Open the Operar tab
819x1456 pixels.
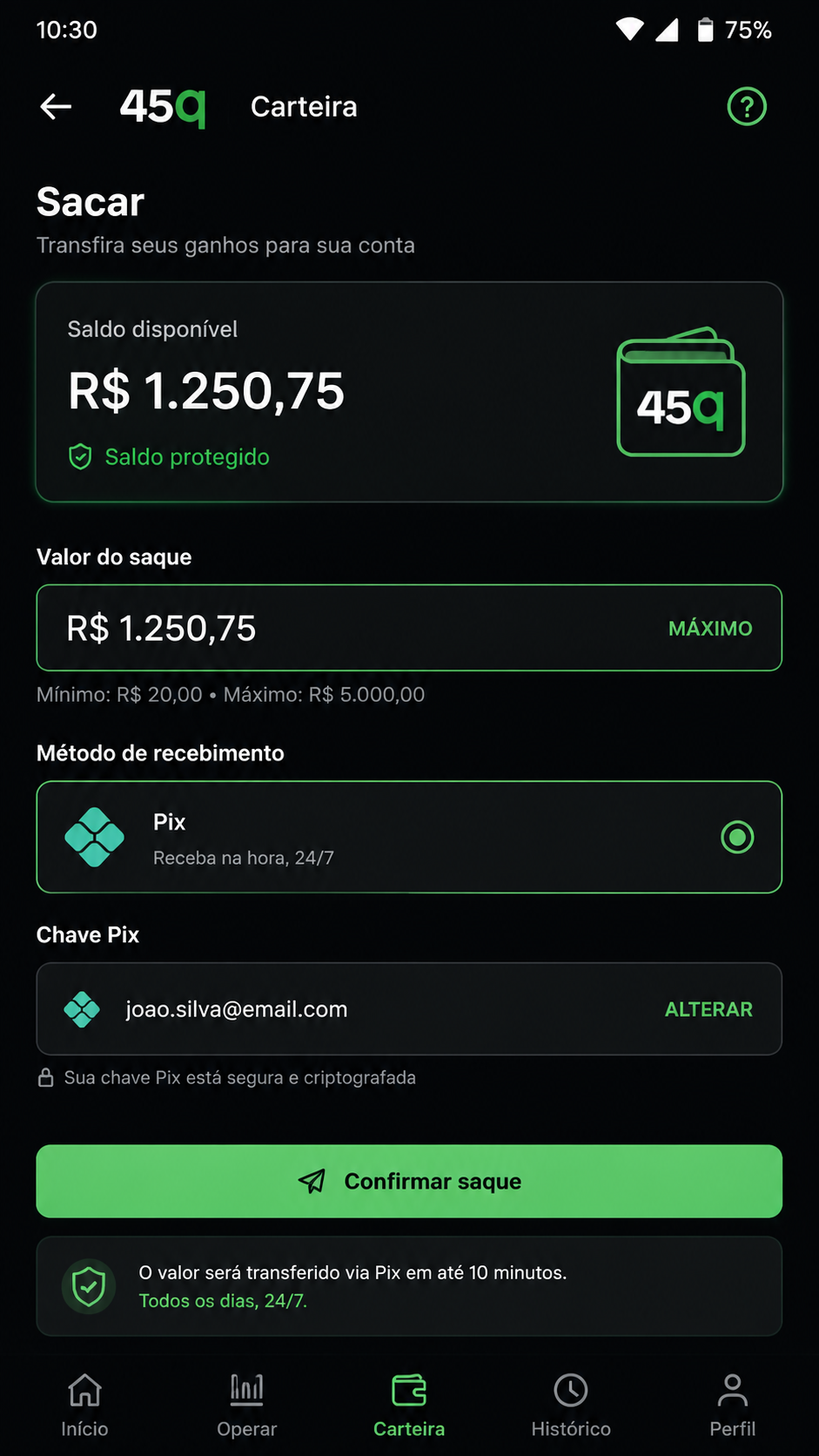247,1405
